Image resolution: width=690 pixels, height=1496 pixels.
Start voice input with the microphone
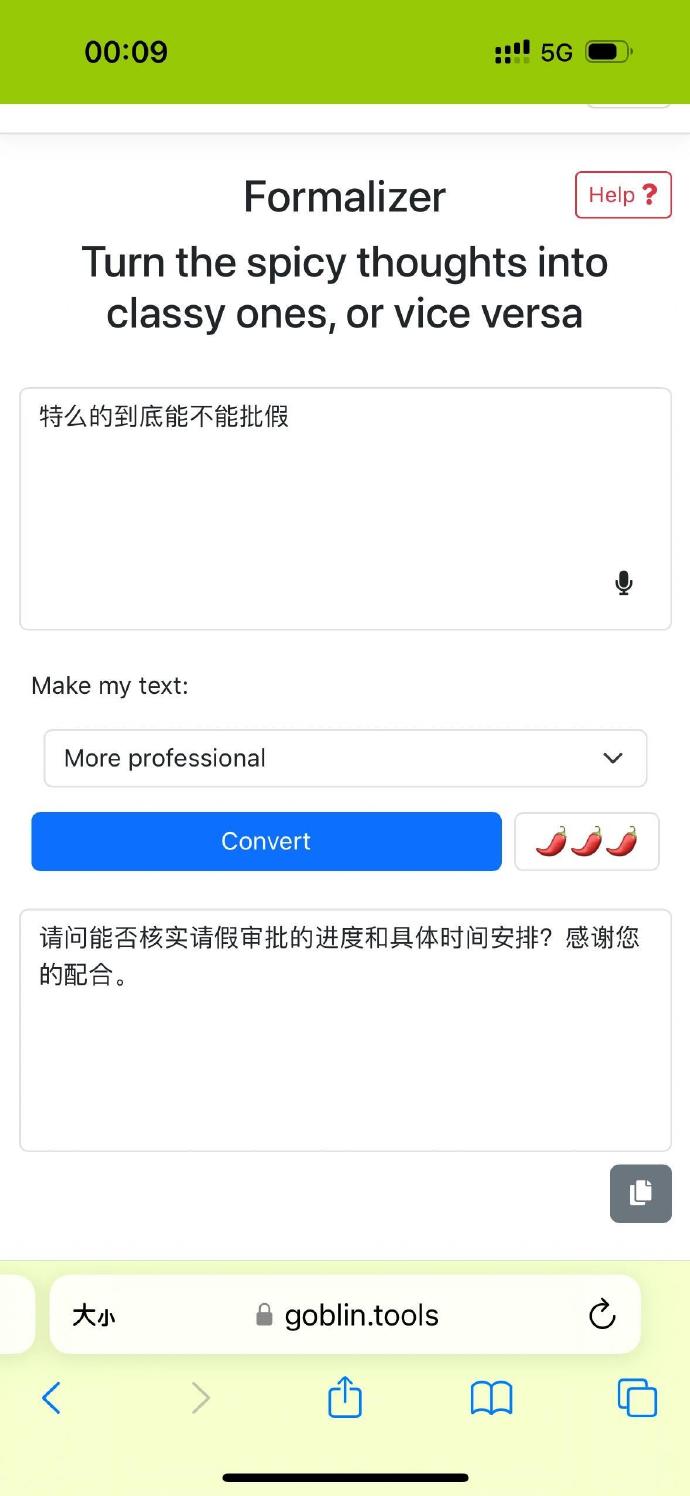pyautogui.click(x=623, y=583)
